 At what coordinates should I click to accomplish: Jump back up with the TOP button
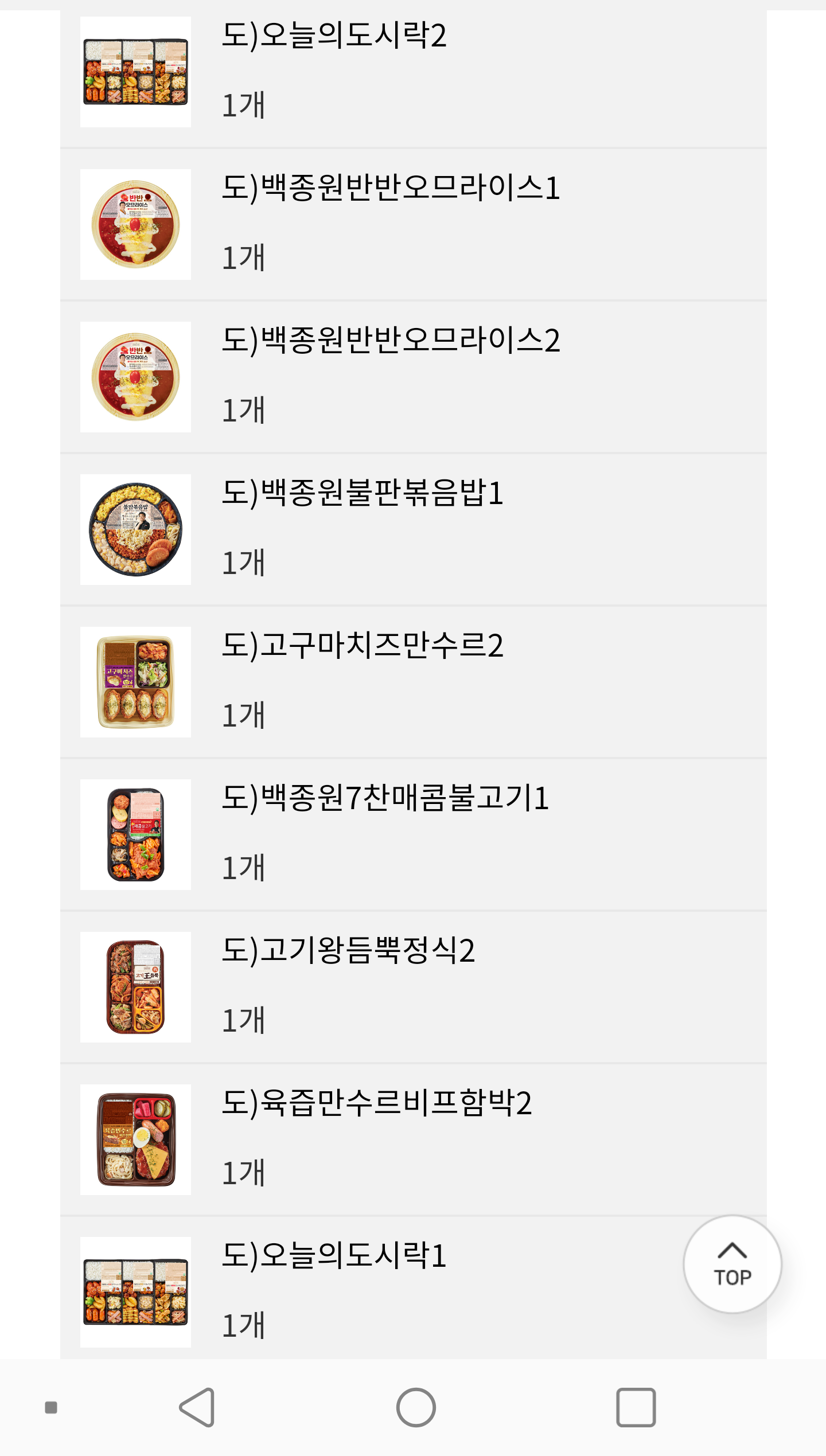pyautogui.click(x=732, y=1264)
